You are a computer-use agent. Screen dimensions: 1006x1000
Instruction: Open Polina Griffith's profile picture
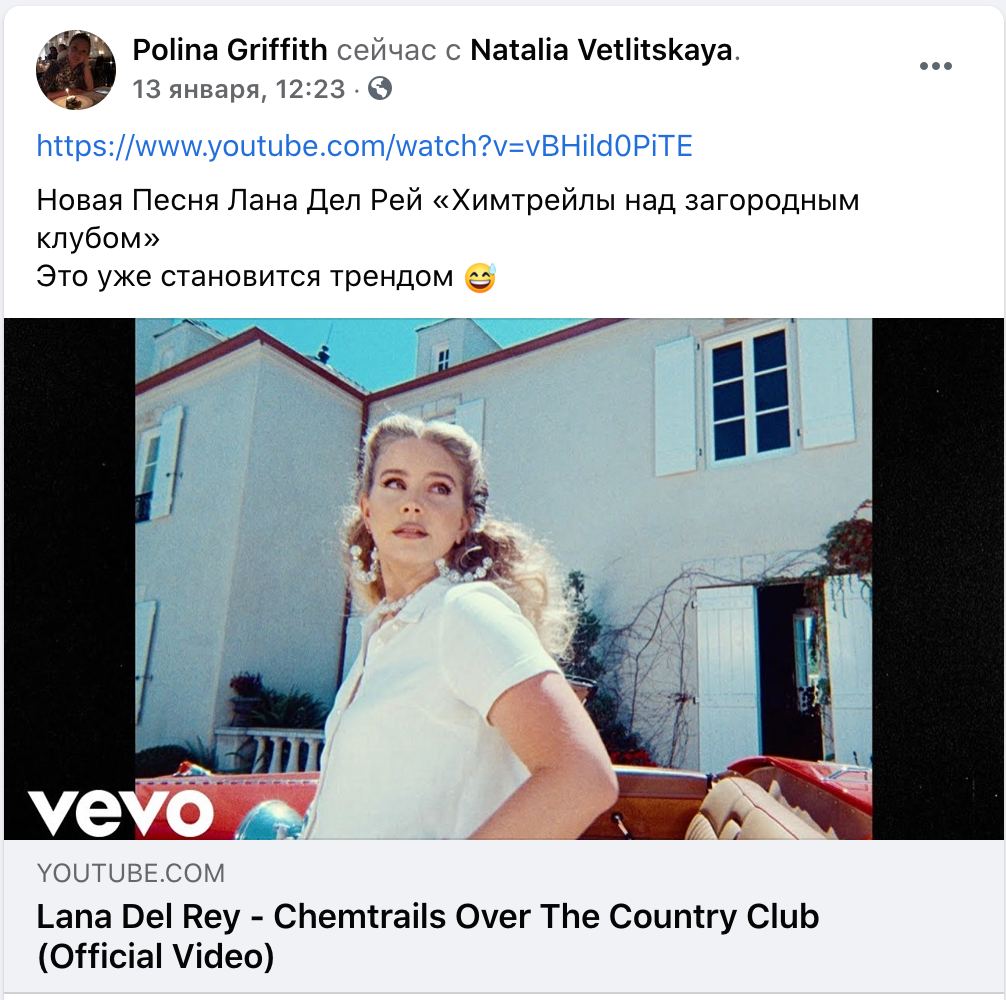(76, 69)
